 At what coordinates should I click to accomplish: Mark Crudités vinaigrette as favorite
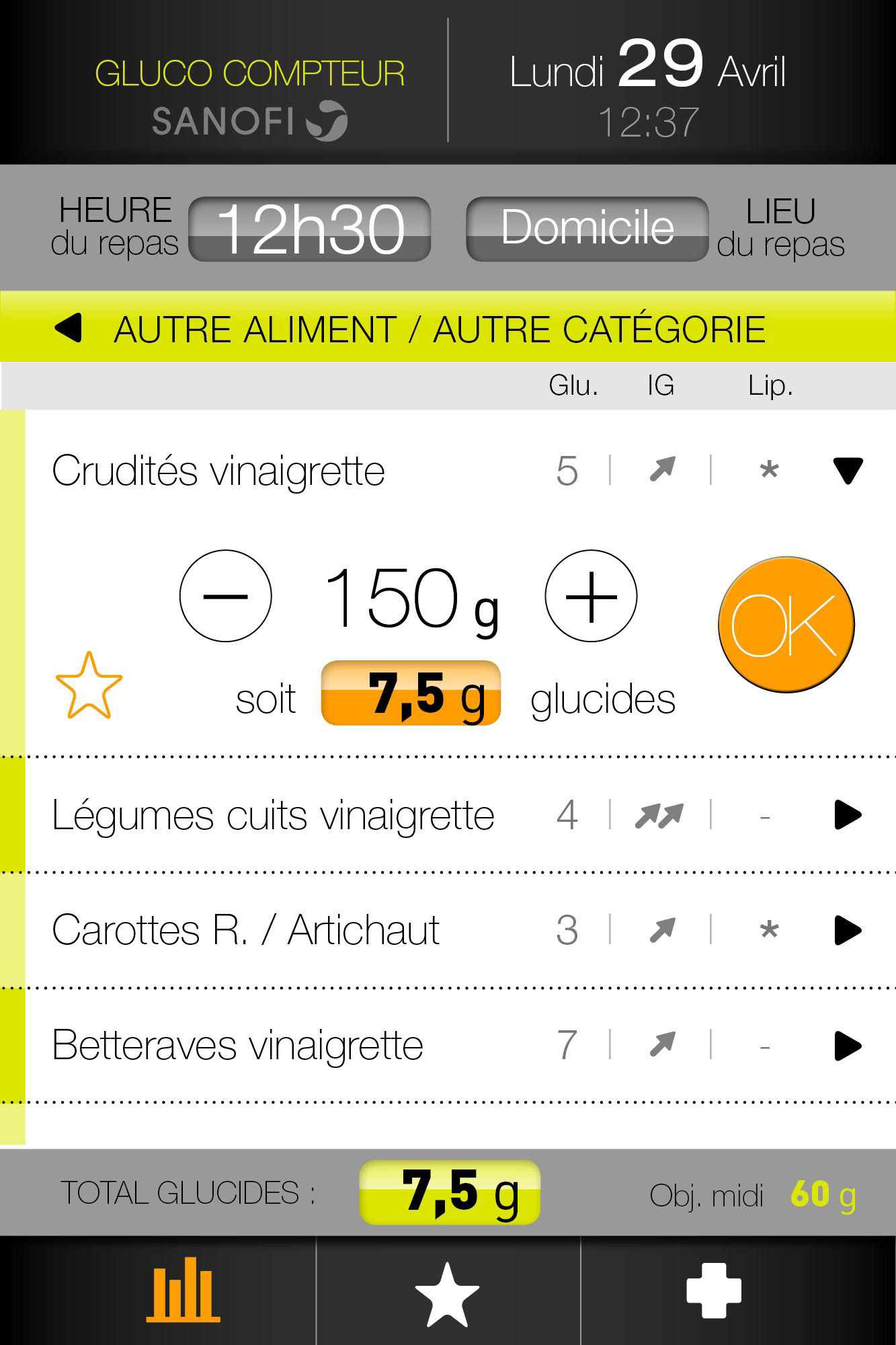click(89, 686)
